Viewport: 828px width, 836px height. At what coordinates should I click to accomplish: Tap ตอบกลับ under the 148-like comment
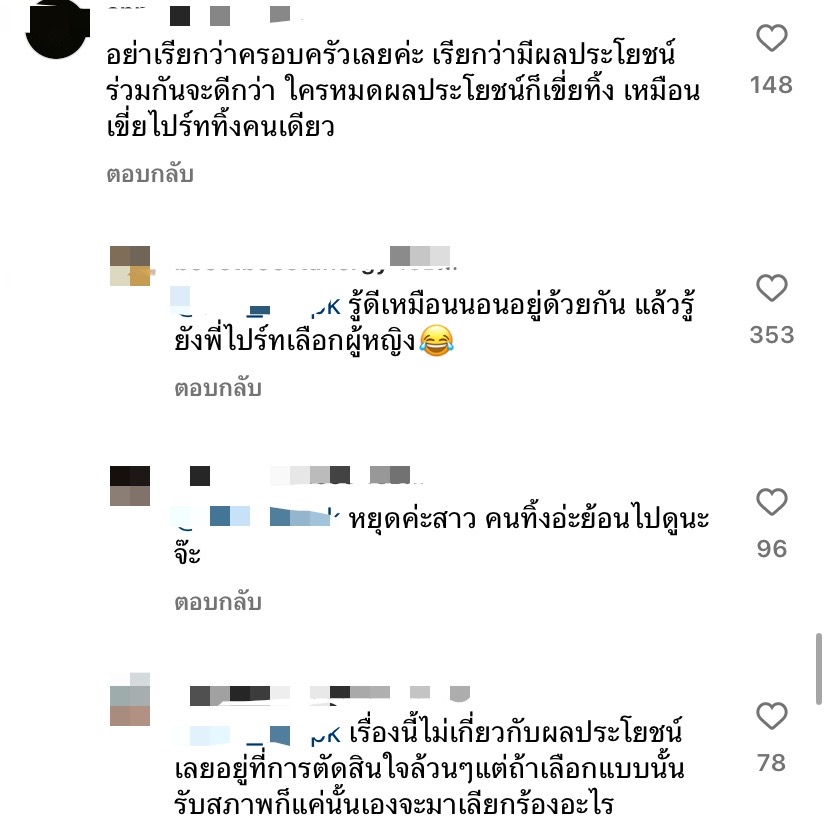click(x=150, y=174)
